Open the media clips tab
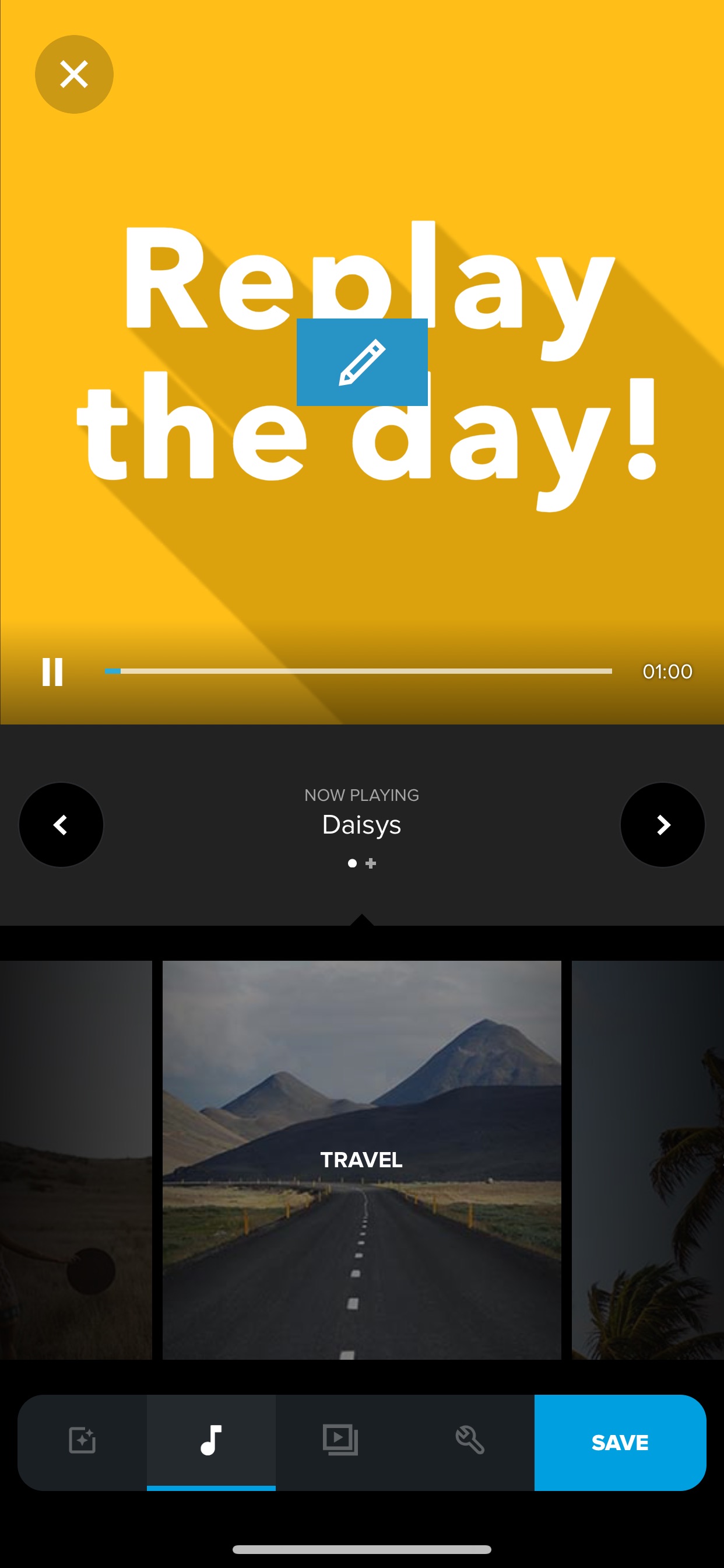The height and width of the screenshot is (1568, 724). tap(340, 1442)
